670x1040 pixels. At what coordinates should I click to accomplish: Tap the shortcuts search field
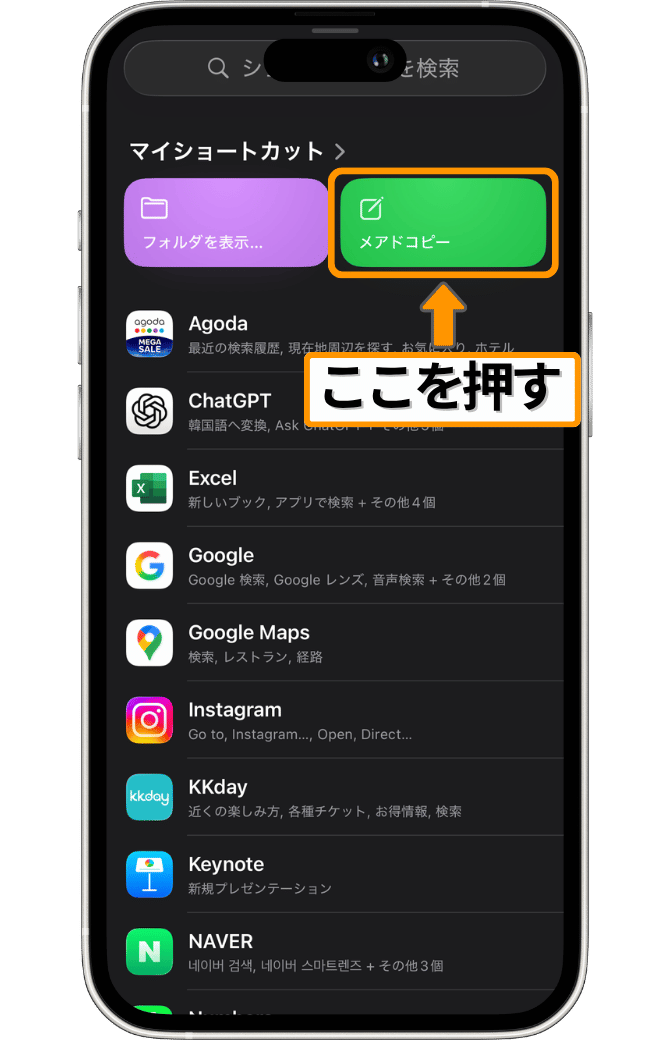(335, 68)
